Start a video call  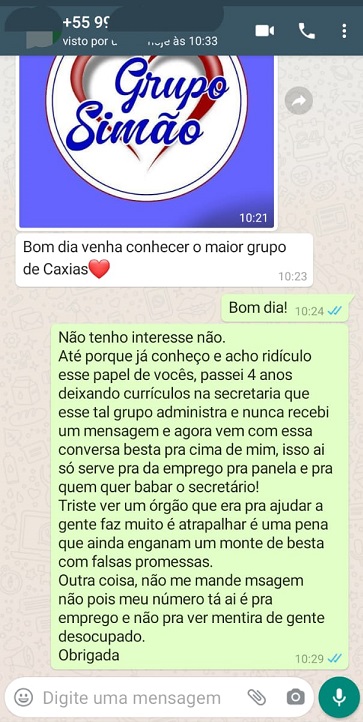265,31
